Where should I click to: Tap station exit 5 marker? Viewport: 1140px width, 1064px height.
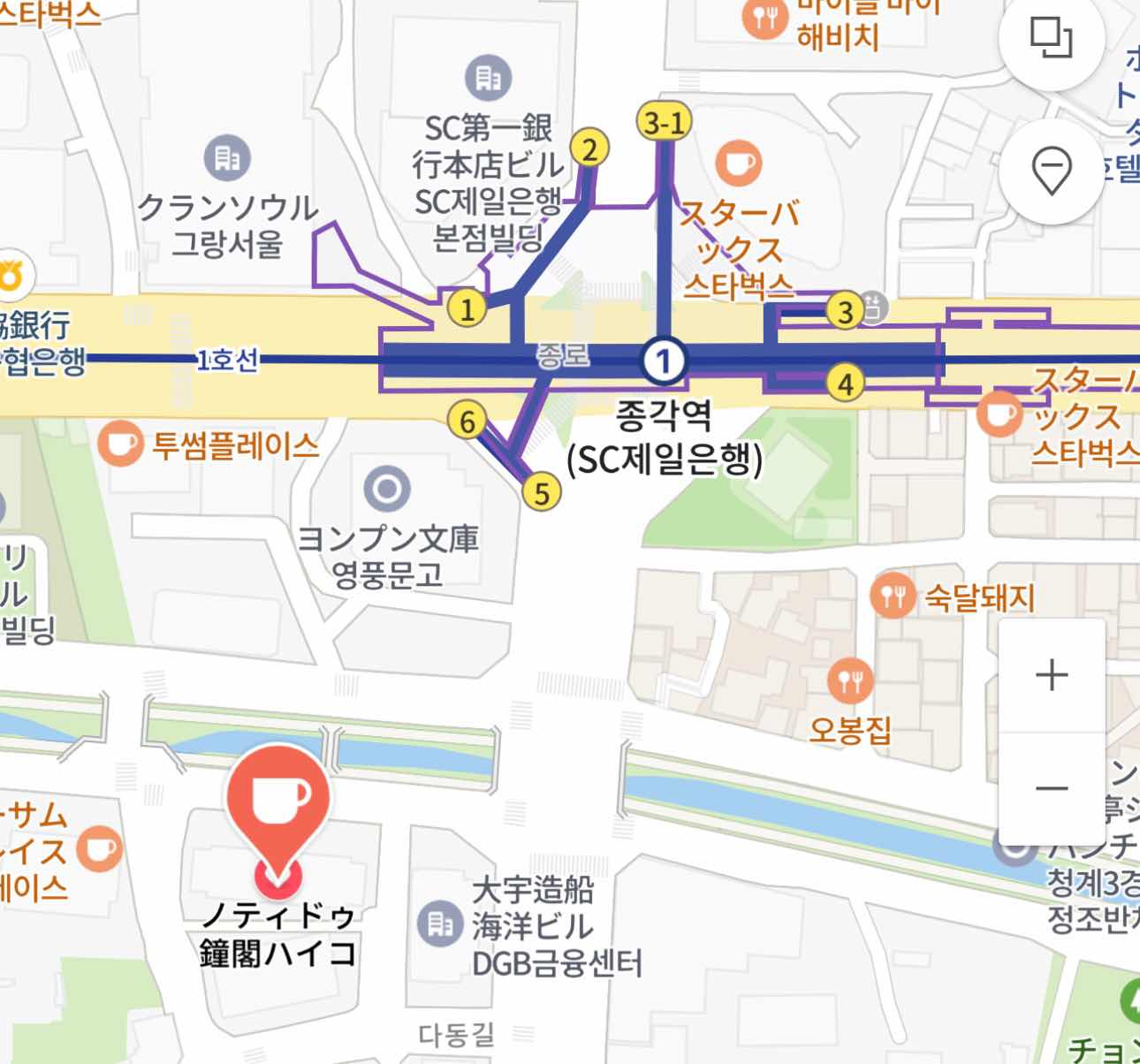point(542,493)
